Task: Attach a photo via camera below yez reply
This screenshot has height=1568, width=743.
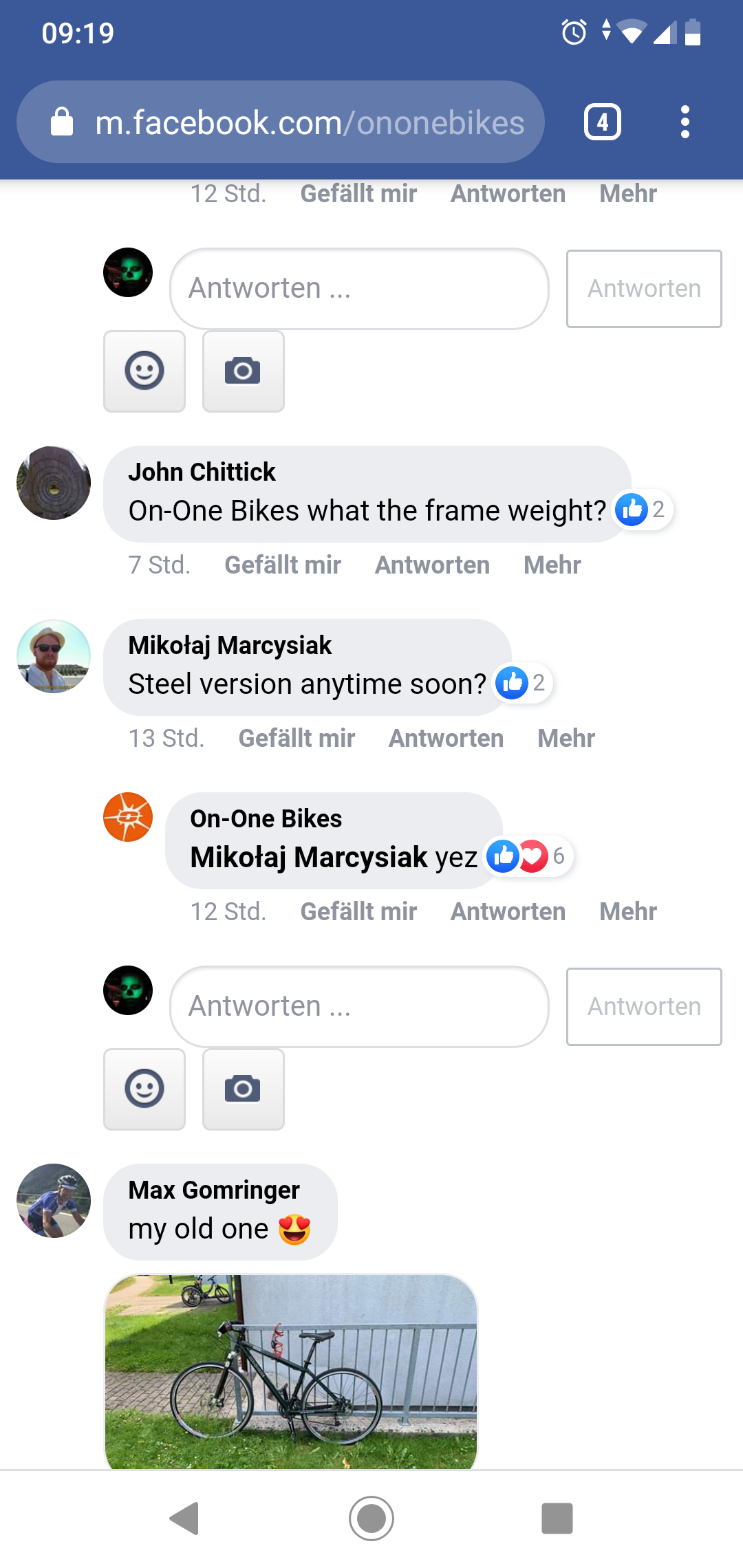Action: click(243, 1089)
